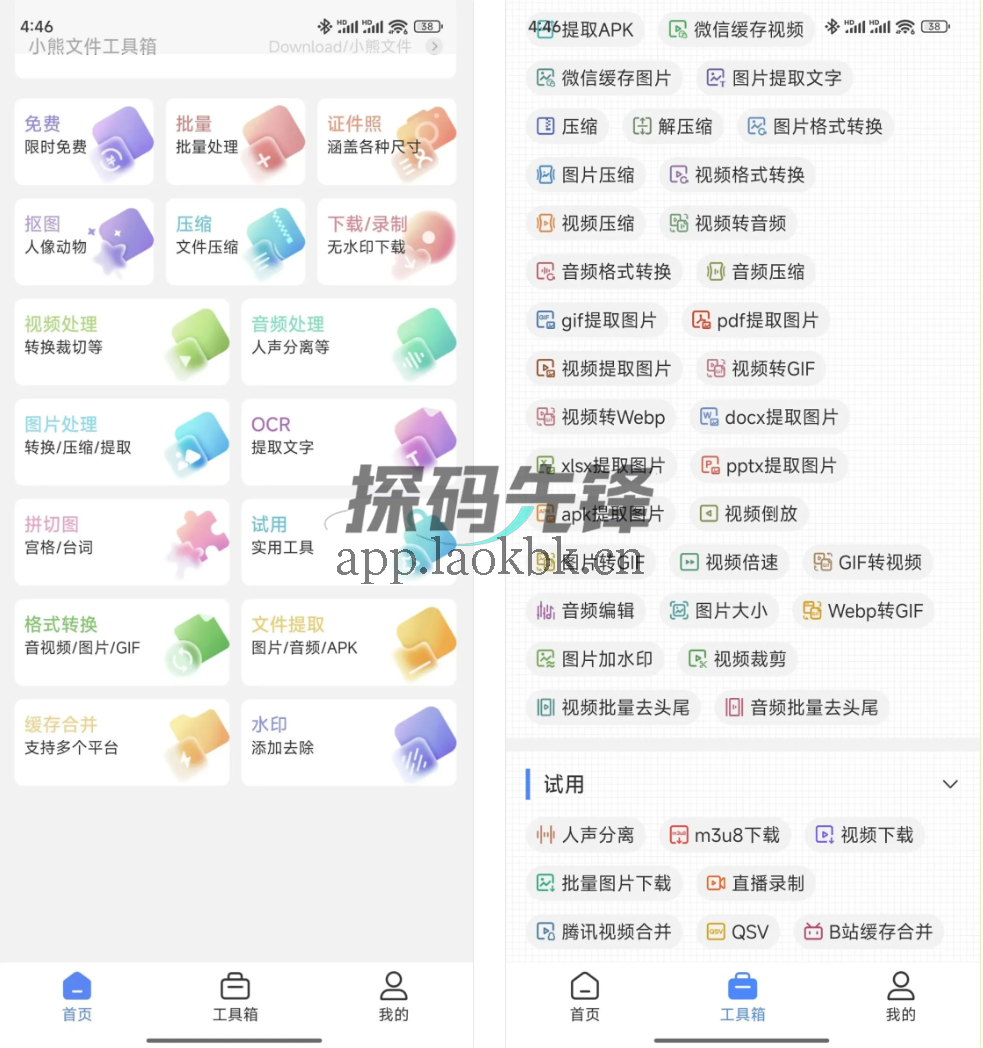This screenshot has width=983, height=1048.
Task: Launch the 音频编辑 audio editor
Action: (x=586, y=610)
